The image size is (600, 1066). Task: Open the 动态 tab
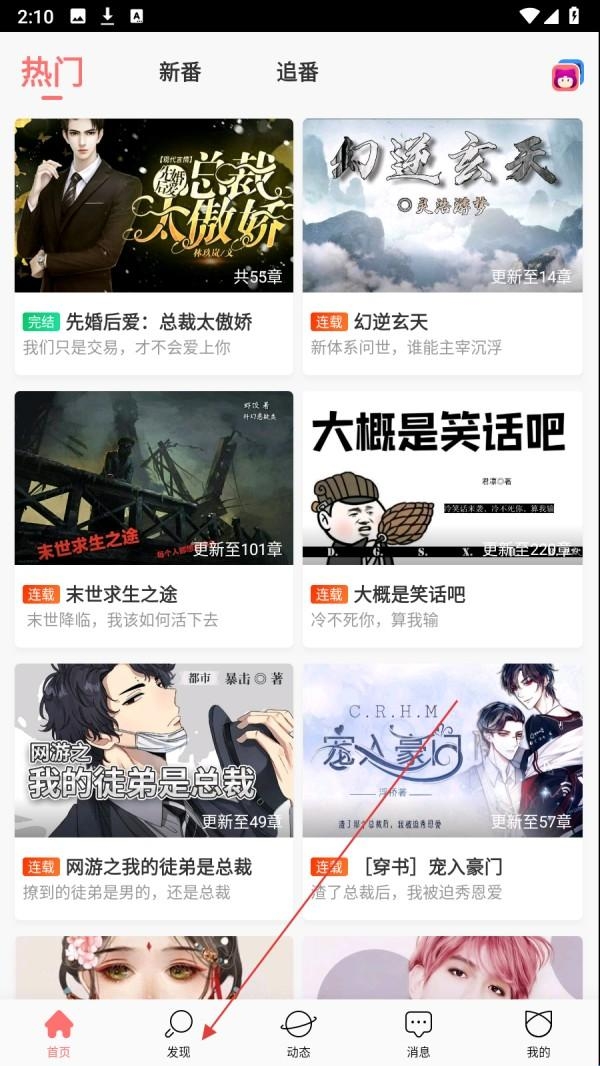pos(298,1034)
